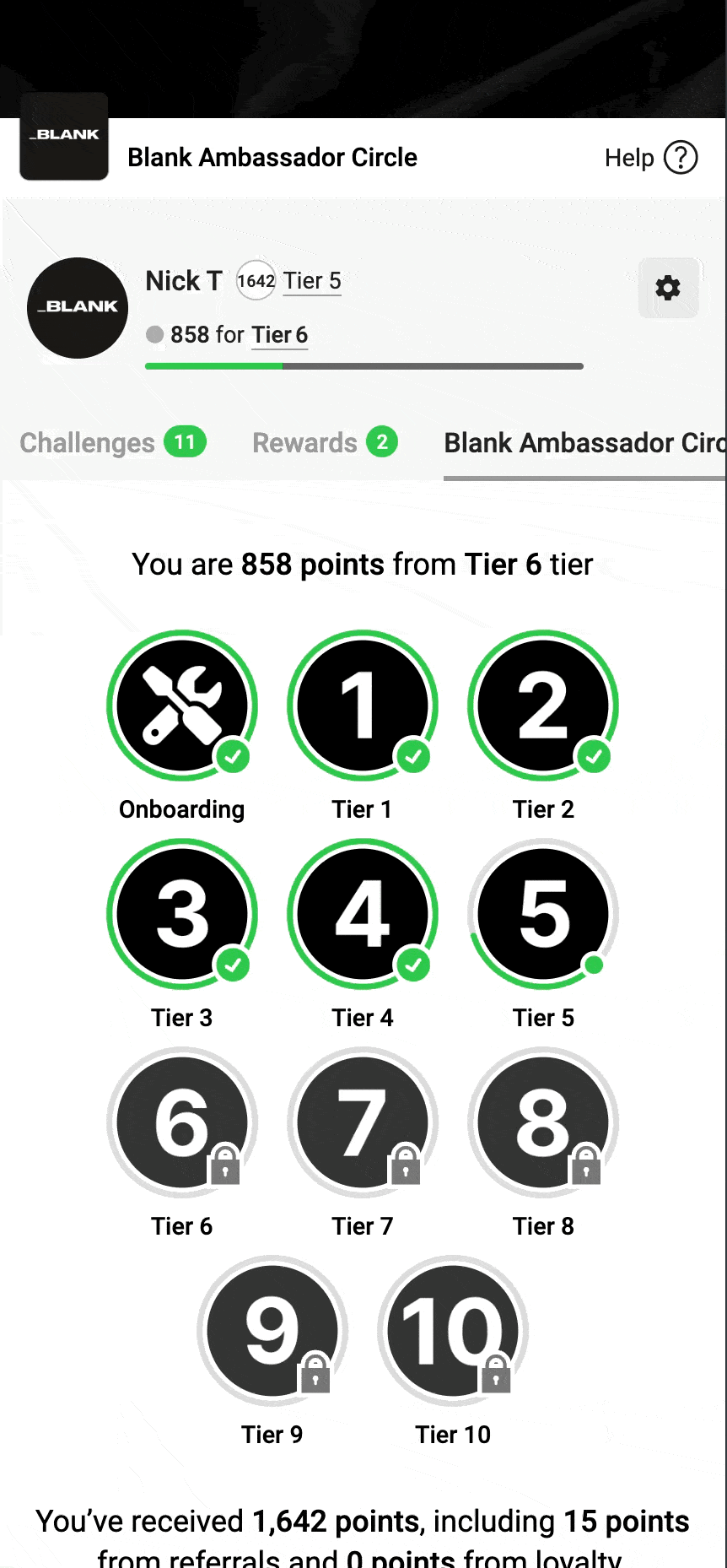
Task: Open the underlined Tier 6 progress link
Action: [x=280, y=335]
